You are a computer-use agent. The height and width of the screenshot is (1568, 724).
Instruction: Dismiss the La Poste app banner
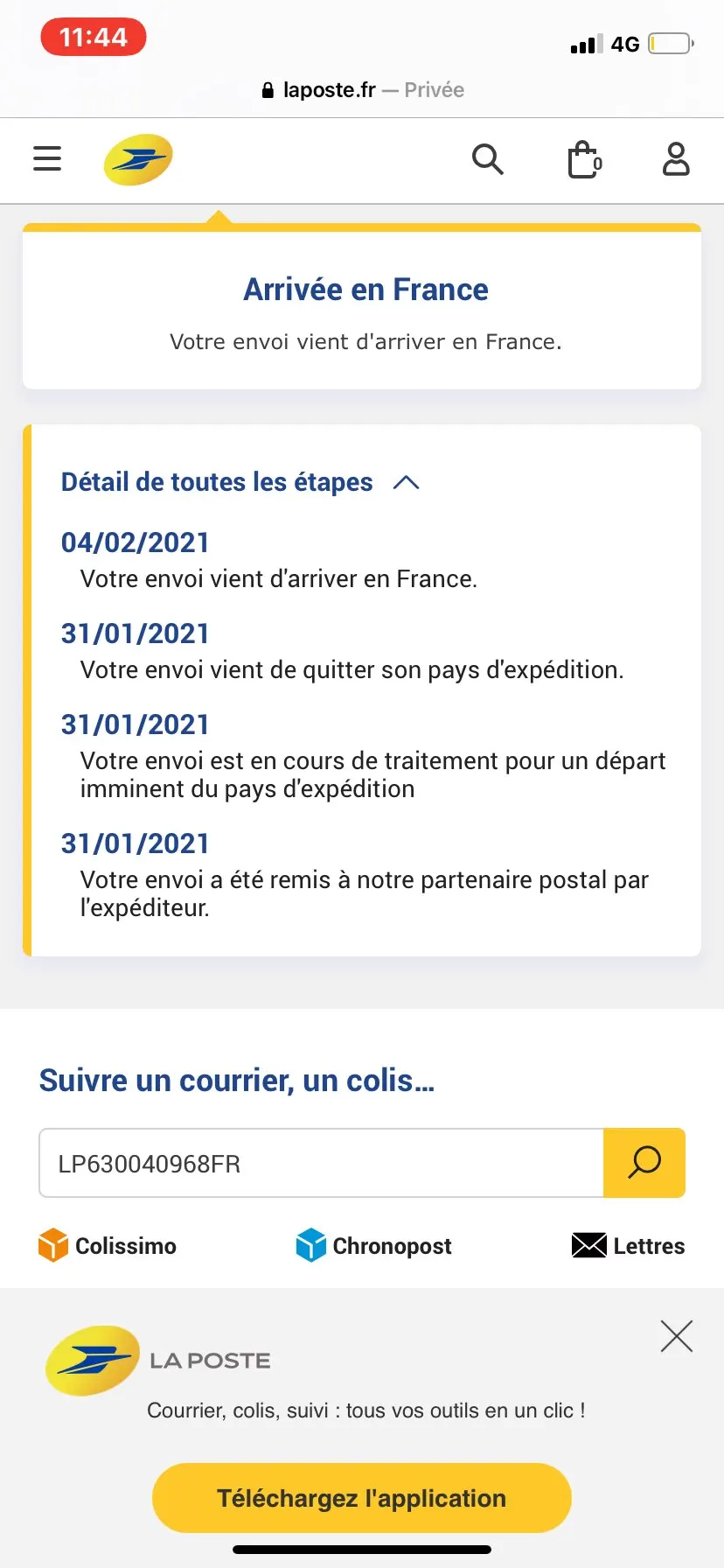tap(676, 1336)
